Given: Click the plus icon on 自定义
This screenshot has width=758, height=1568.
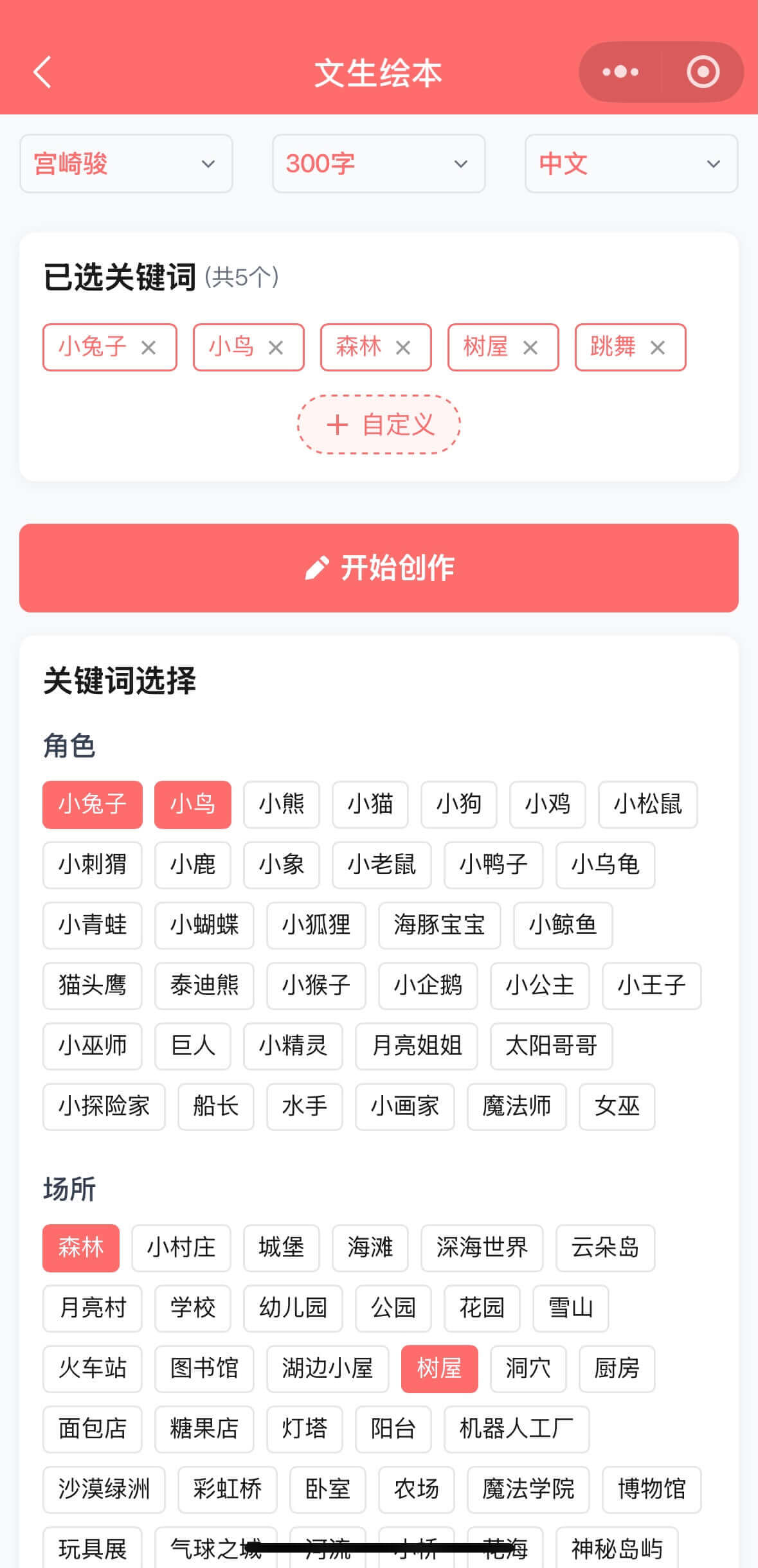Looking at the screenshot, I should (x=338, y=424).
